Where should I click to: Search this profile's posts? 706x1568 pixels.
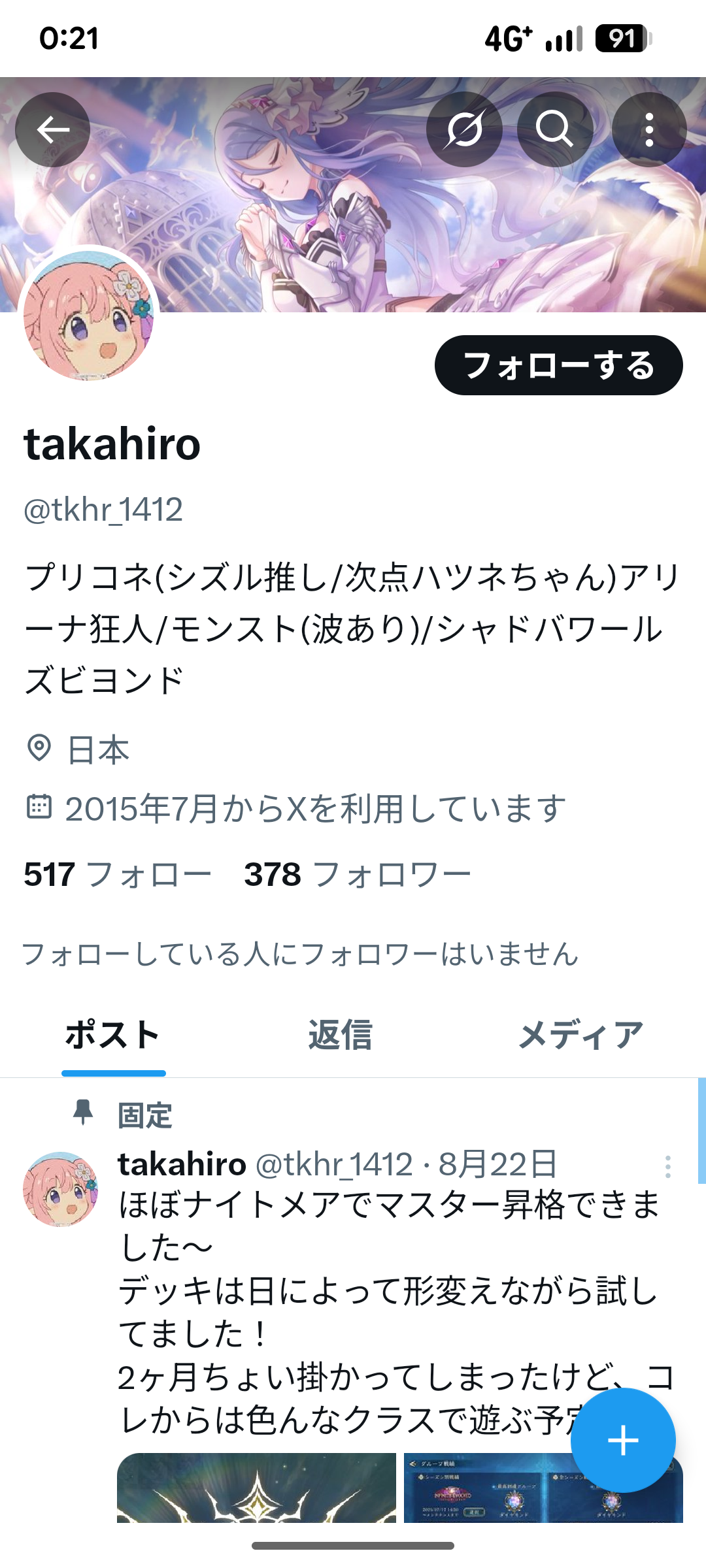[x=555, y=129]
